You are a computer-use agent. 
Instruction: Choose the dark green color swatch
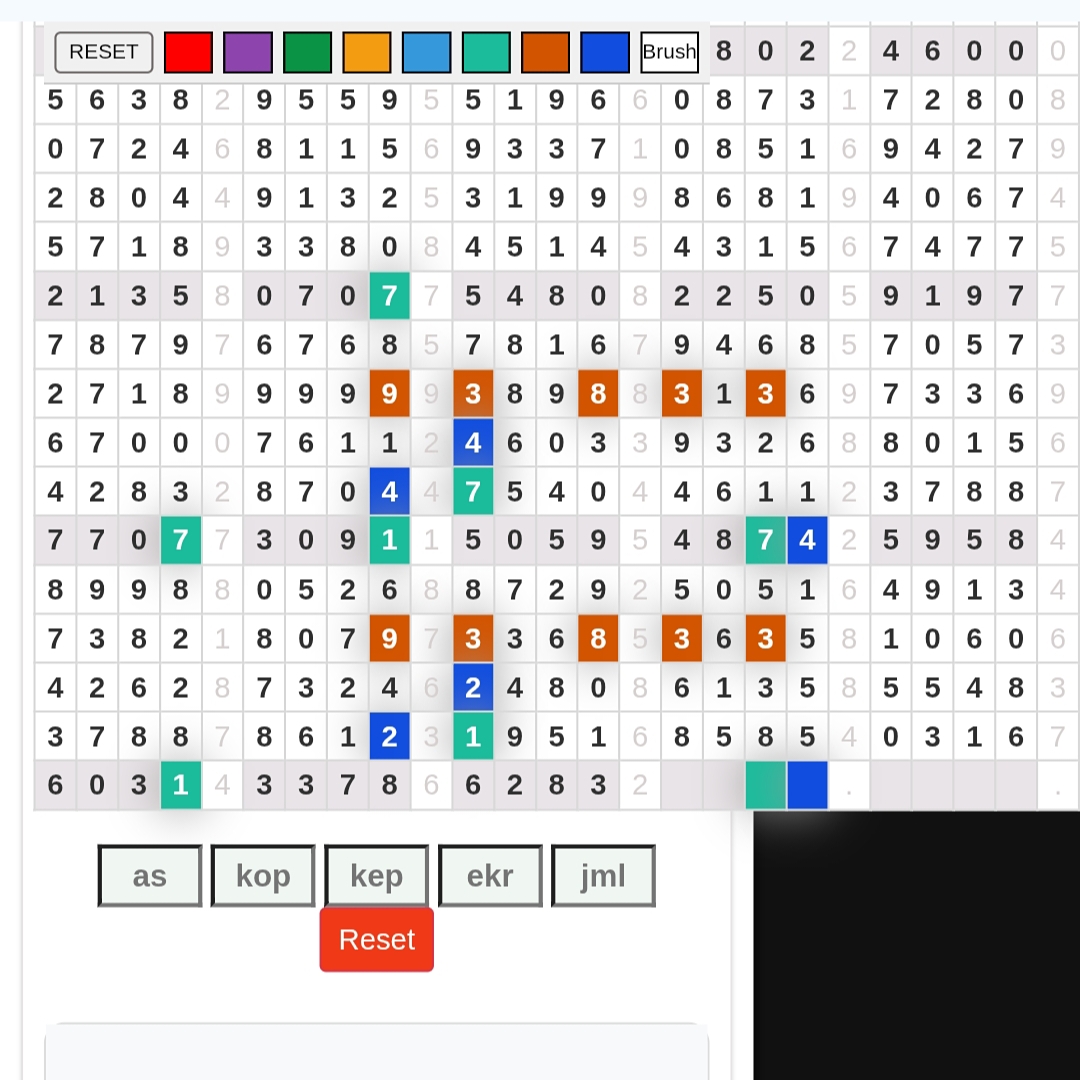307,52
